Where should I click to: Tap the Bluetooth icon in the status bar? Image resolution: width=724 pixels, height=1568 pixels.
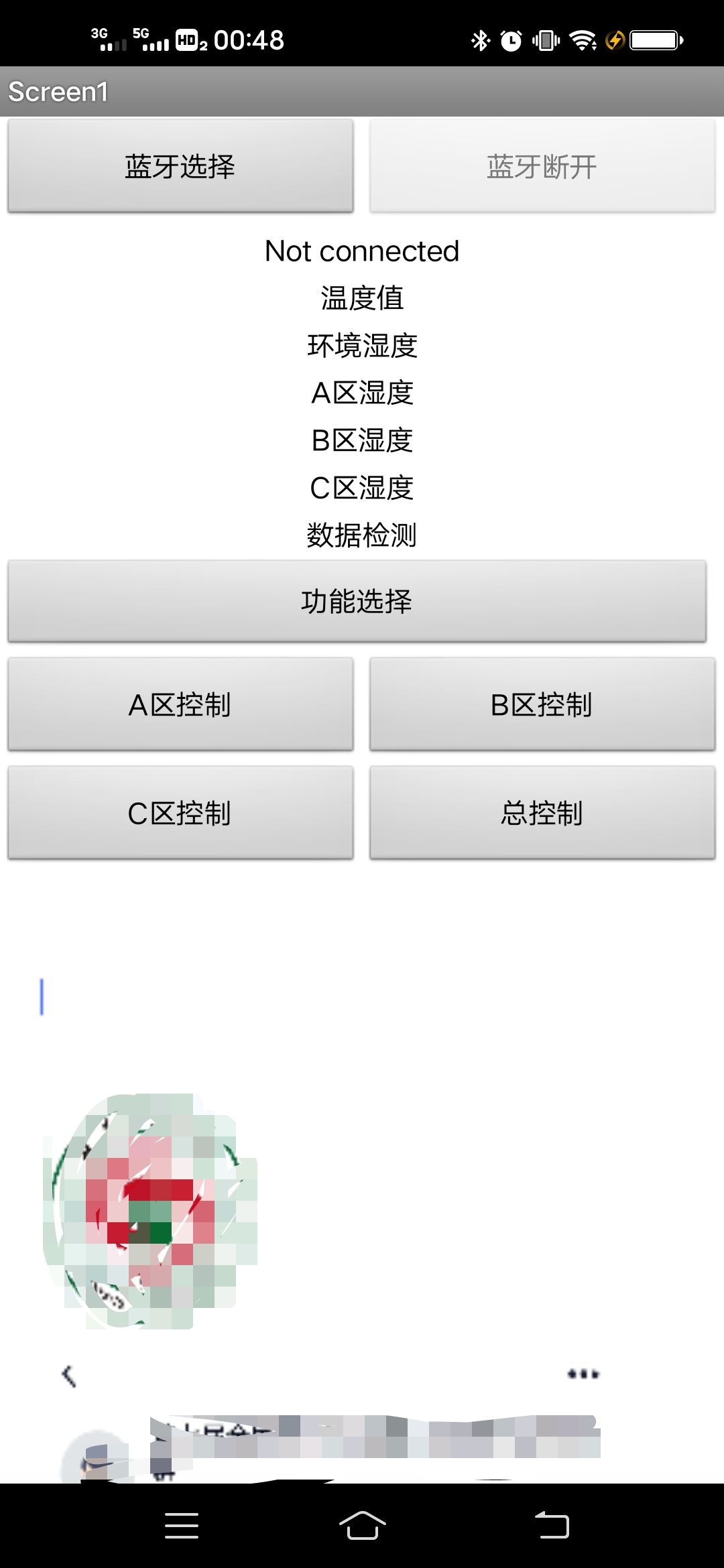[480, 40]
